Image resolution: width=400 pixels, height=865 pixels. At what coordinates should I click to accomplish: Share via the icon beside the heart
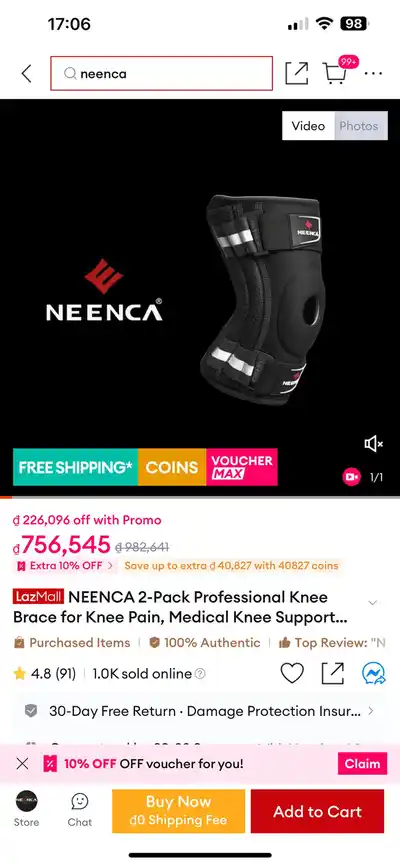(333, 673)
